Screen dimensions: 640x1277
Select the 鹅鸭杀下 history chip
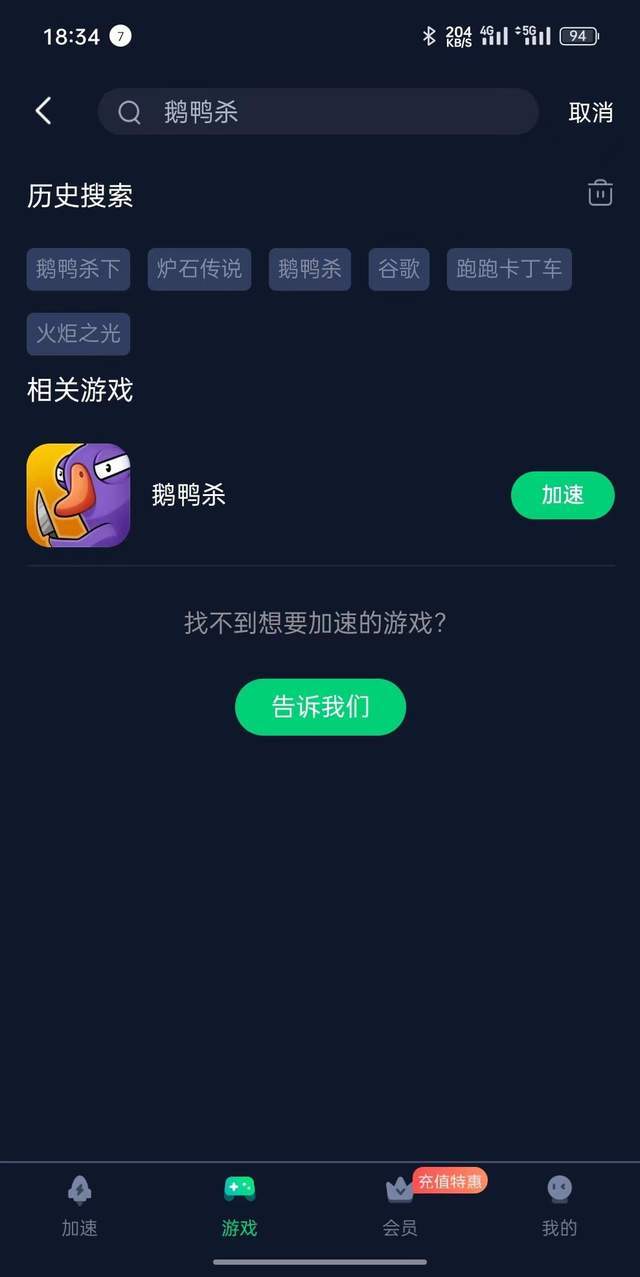(78, 269)
